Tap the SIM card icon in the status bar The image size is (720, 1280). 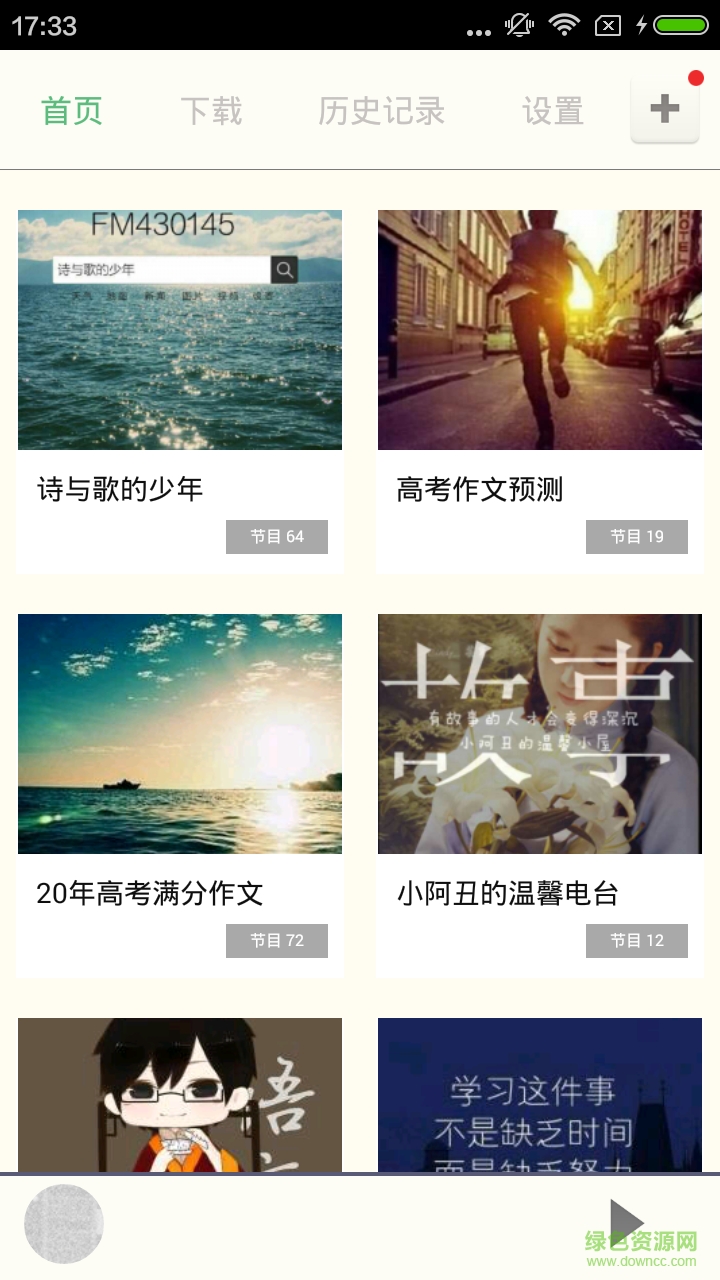pos(606,23)
